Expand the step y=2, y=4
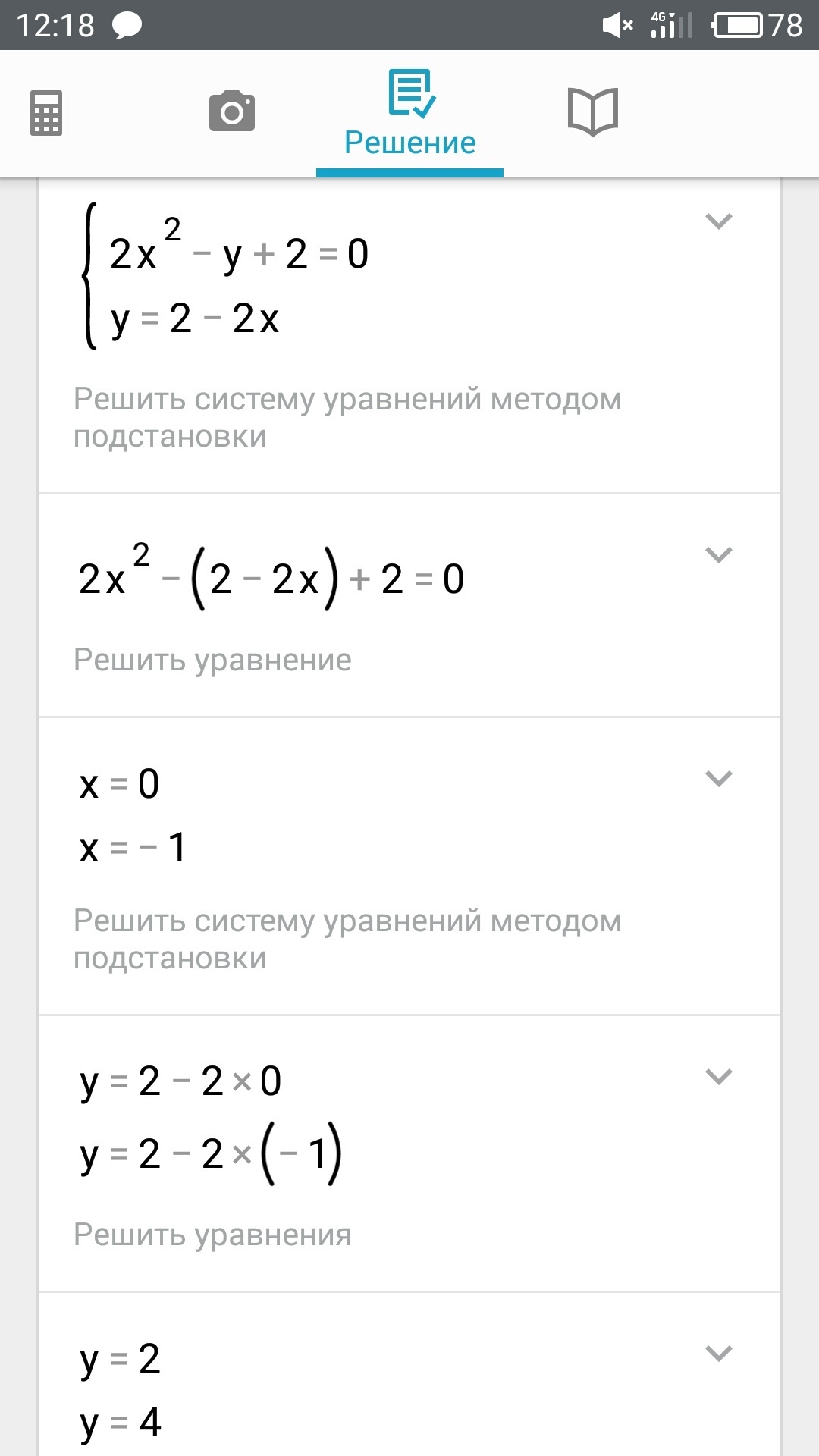The width and height of the screenshot is (819, 1456). (718, 1354)
